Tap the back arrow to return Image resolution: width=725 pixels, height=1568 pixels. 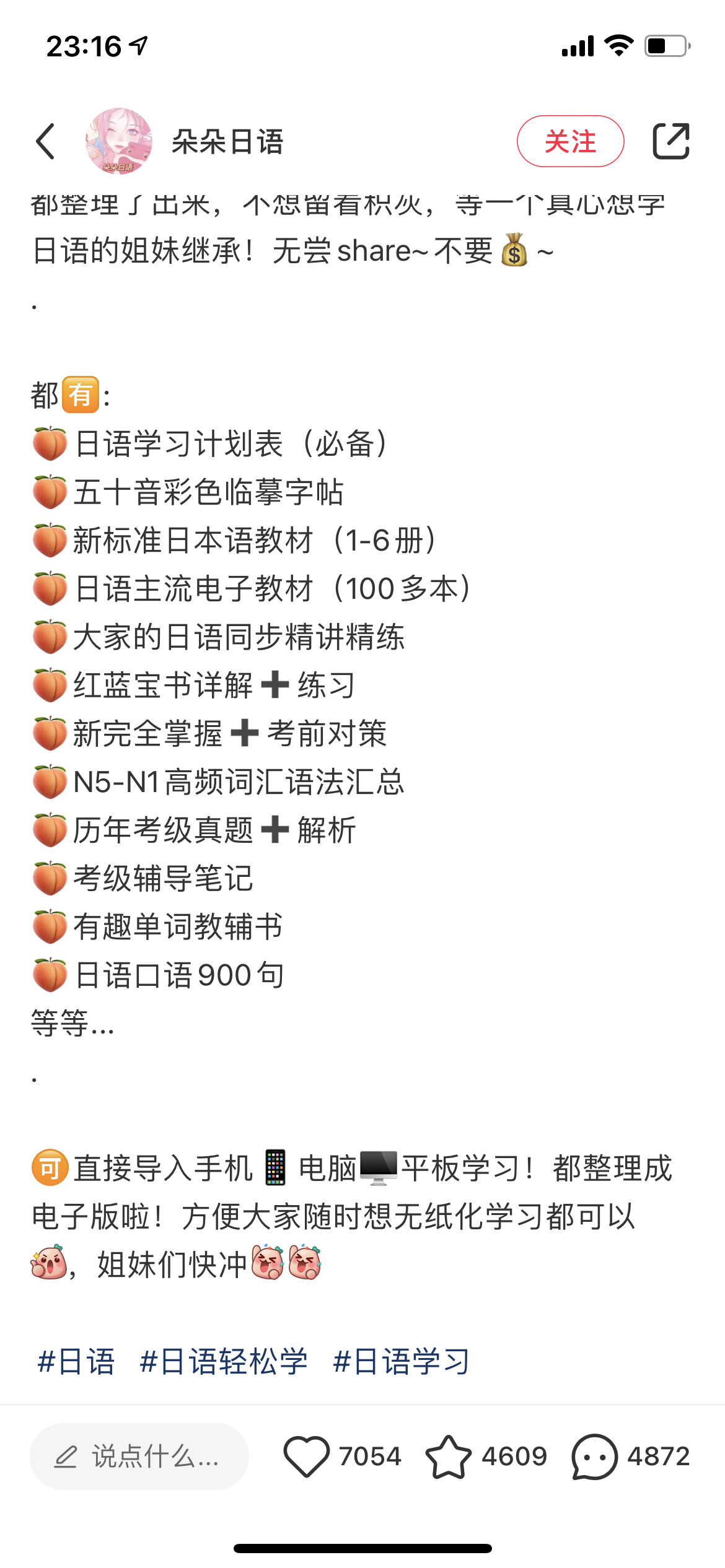coord(45,141)
